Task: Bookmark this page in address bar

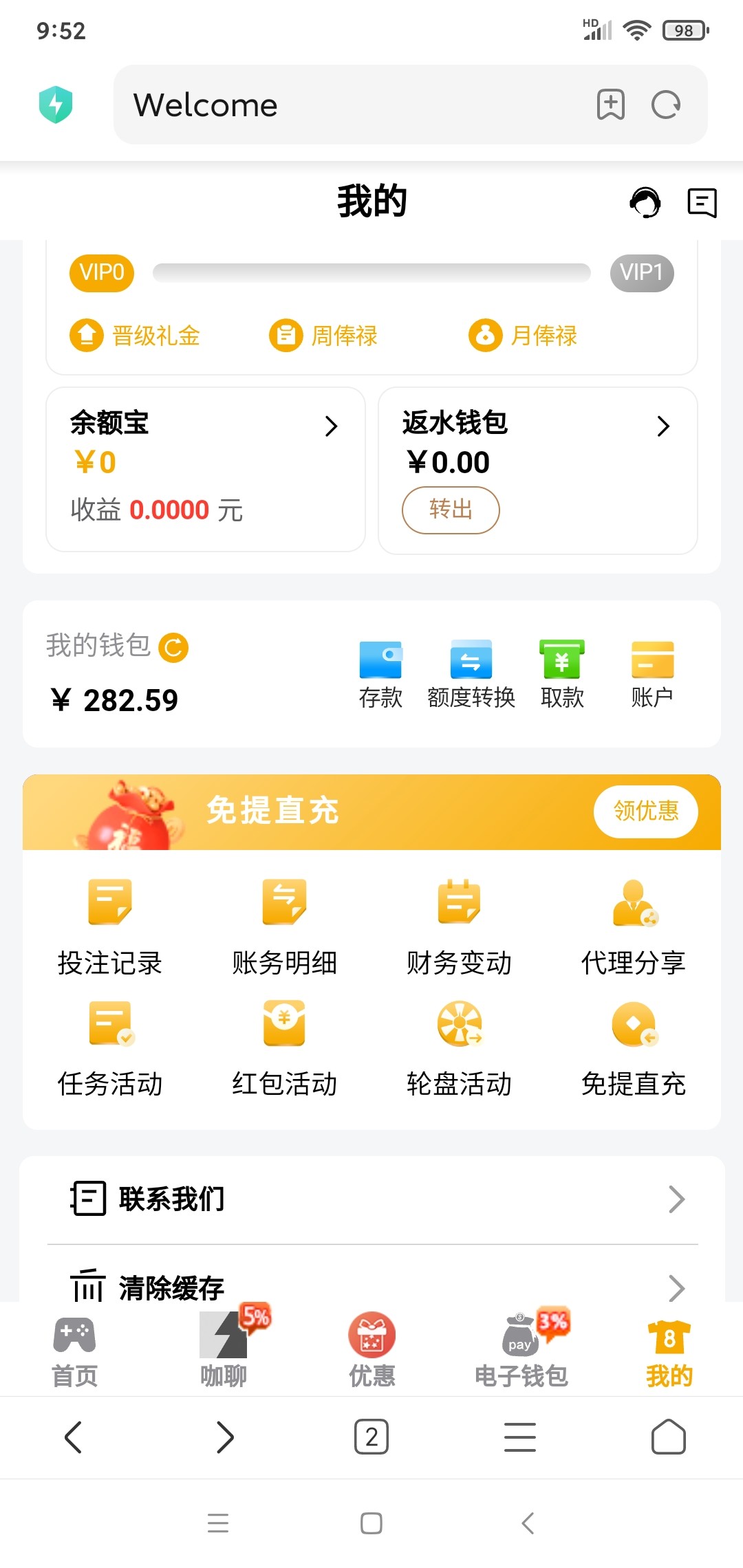Action: [610, 105]
